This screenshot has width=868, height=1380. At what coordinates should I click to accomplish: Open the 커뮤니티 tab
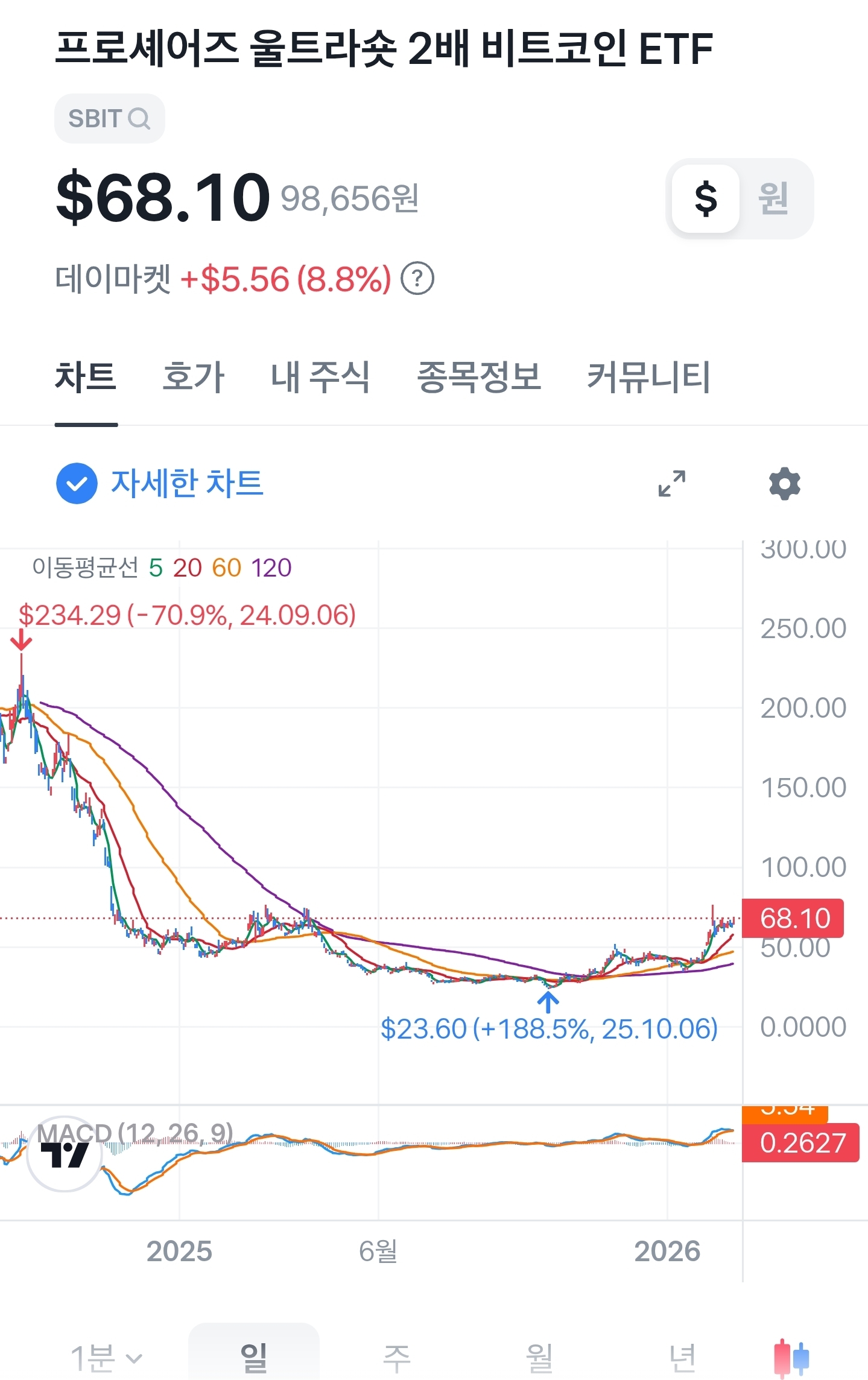(x=648, y=377)
